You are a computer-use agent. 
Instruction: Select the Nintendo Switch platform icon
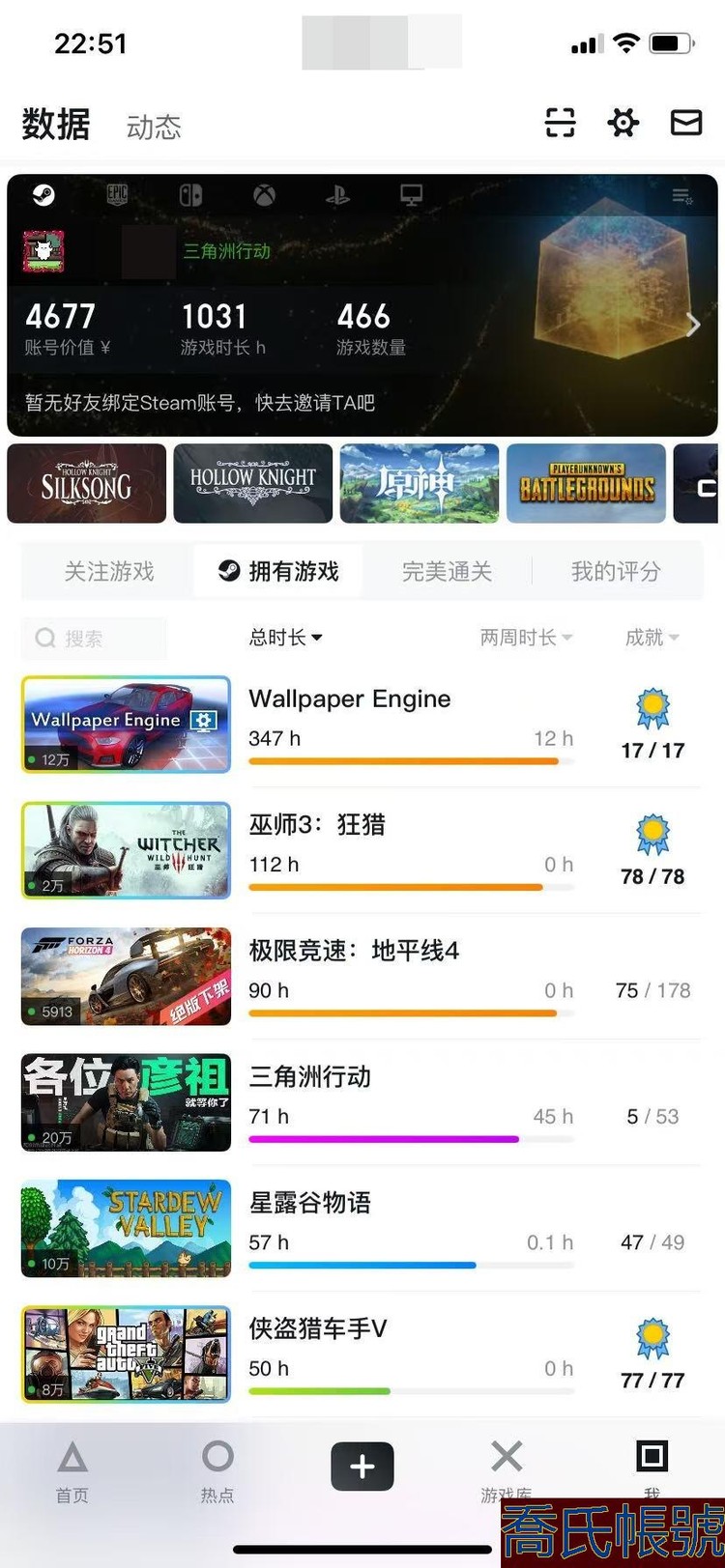[190, 195]
